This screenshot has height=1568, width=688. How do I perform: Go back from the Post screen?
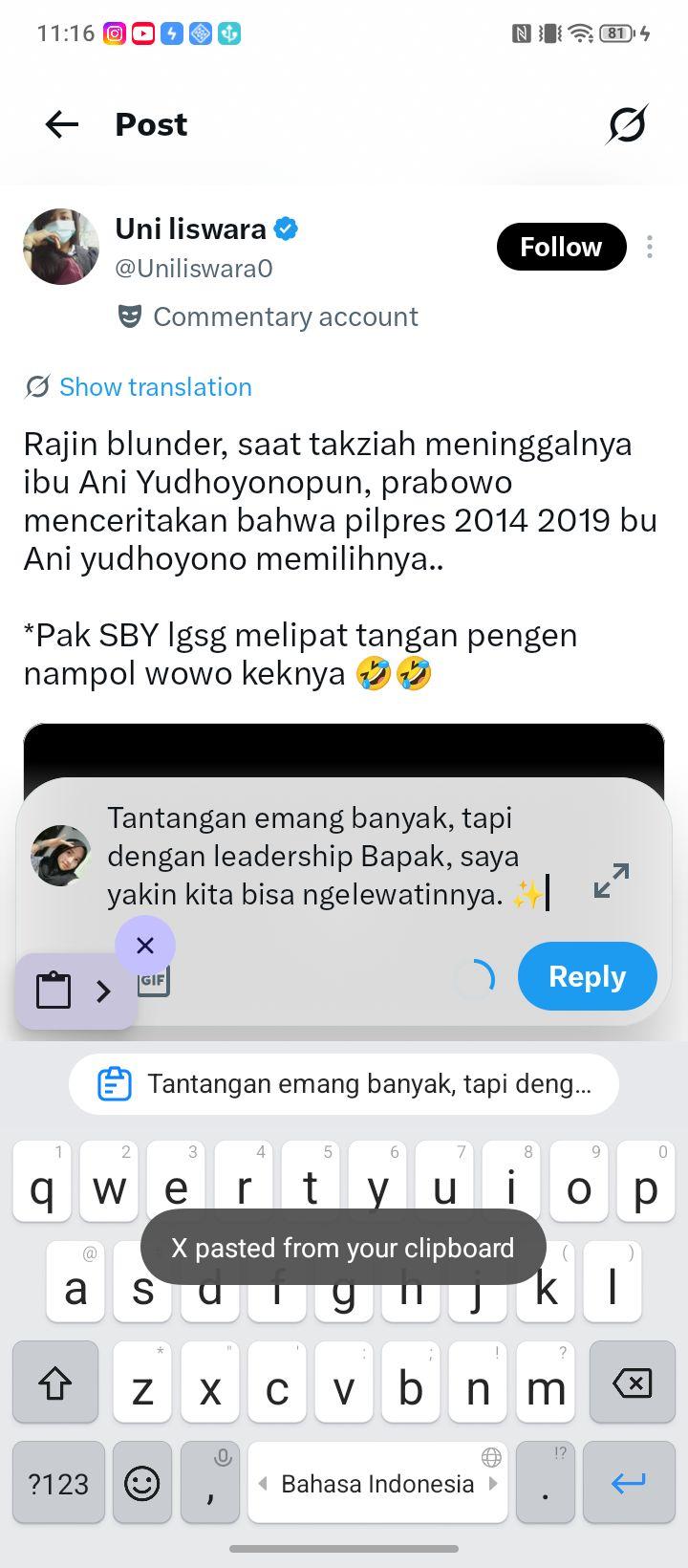62,124
